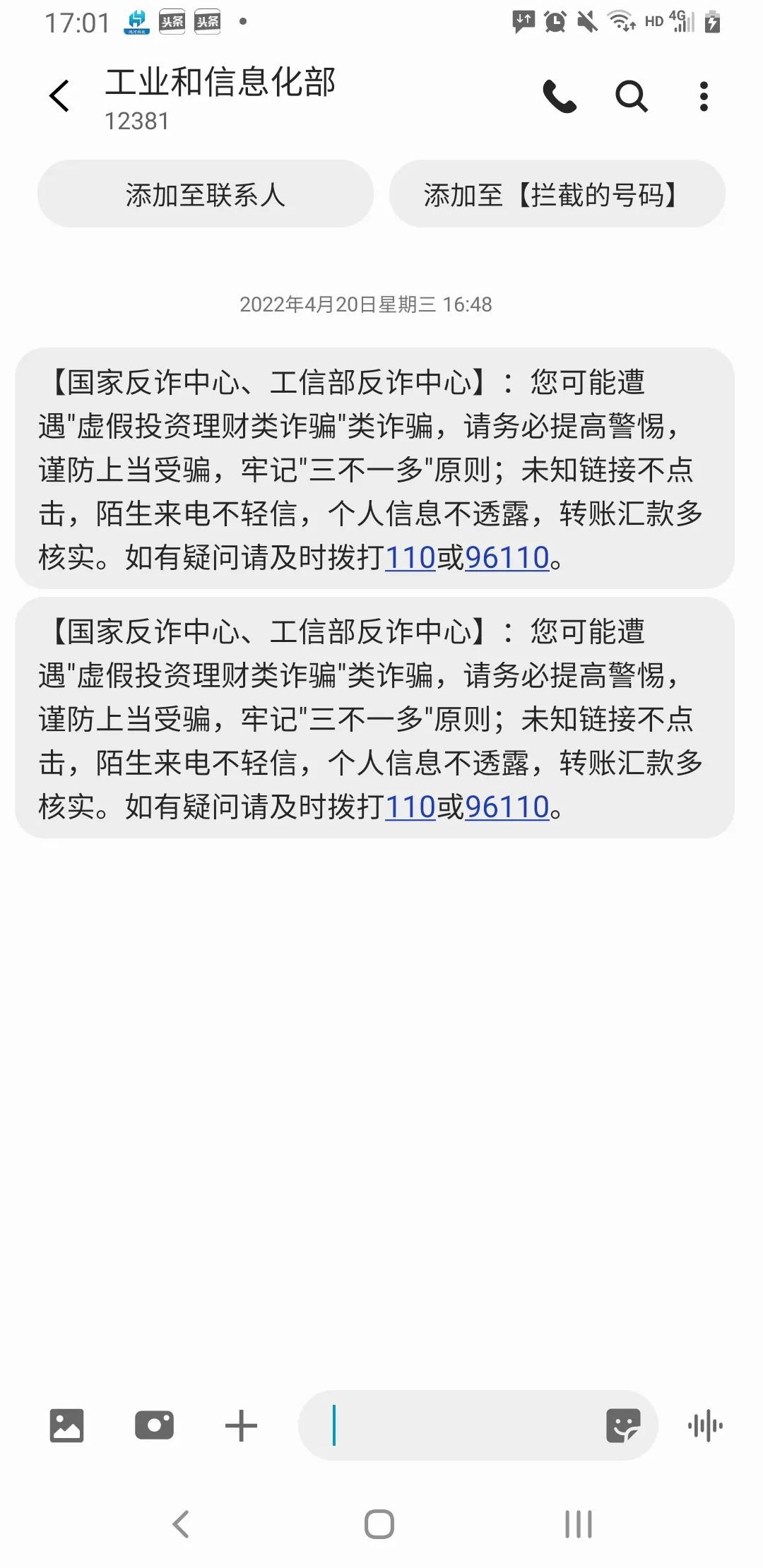Tap 添加至联系人 to add contact

206,194
